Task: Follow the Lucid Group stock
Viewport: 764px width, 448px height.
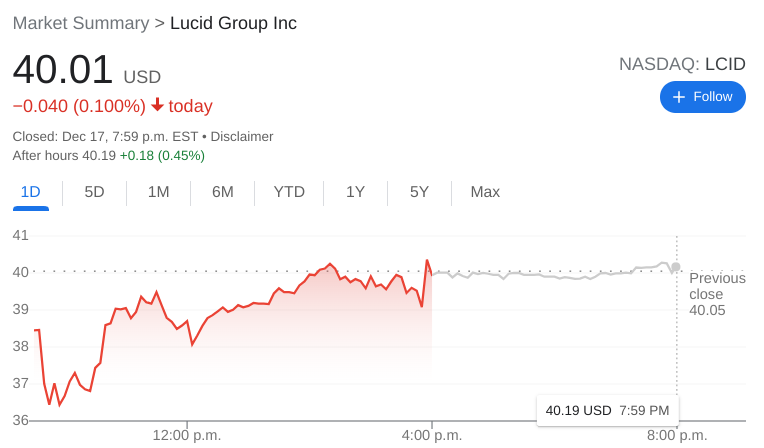Action: coord(702,97)
